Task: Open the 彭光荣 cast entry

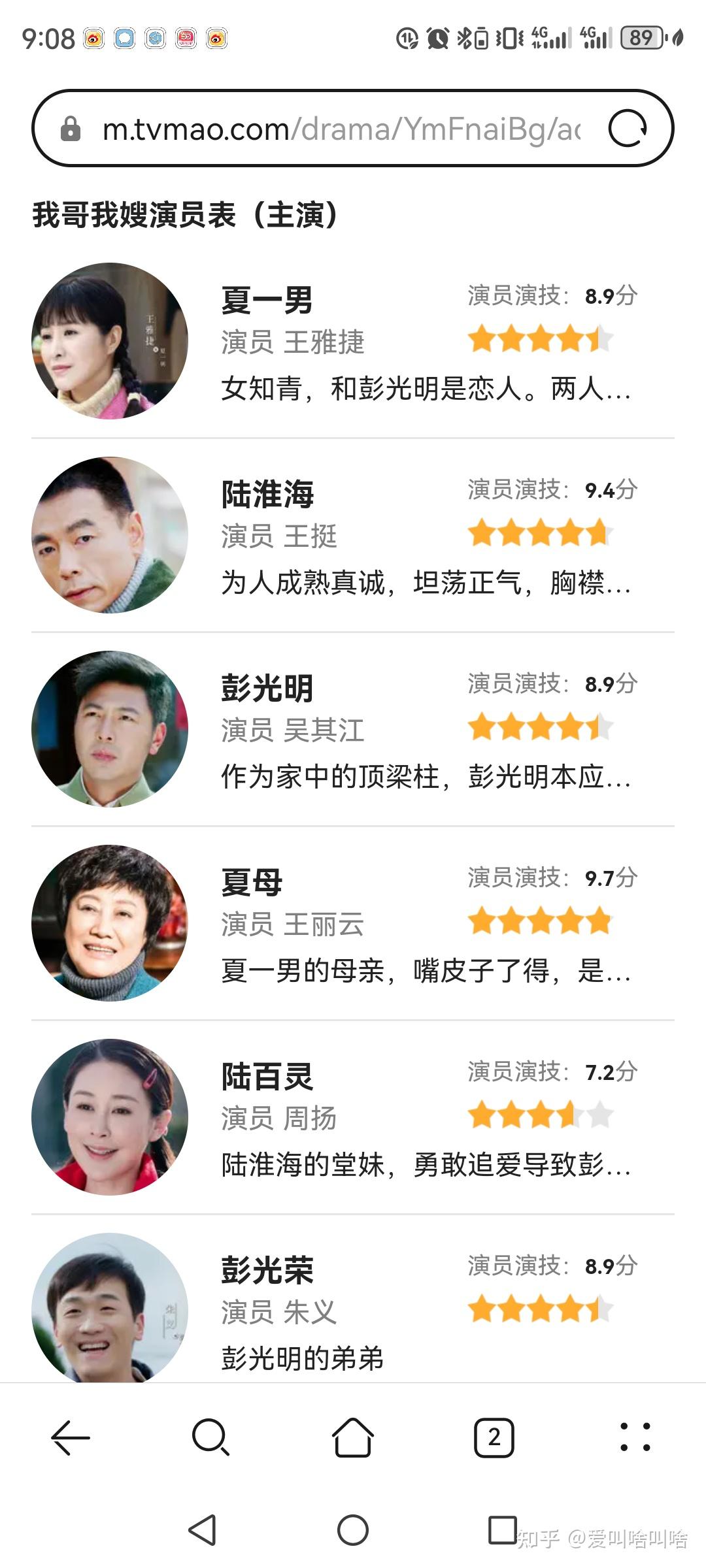Action: tap(267, 1270)
